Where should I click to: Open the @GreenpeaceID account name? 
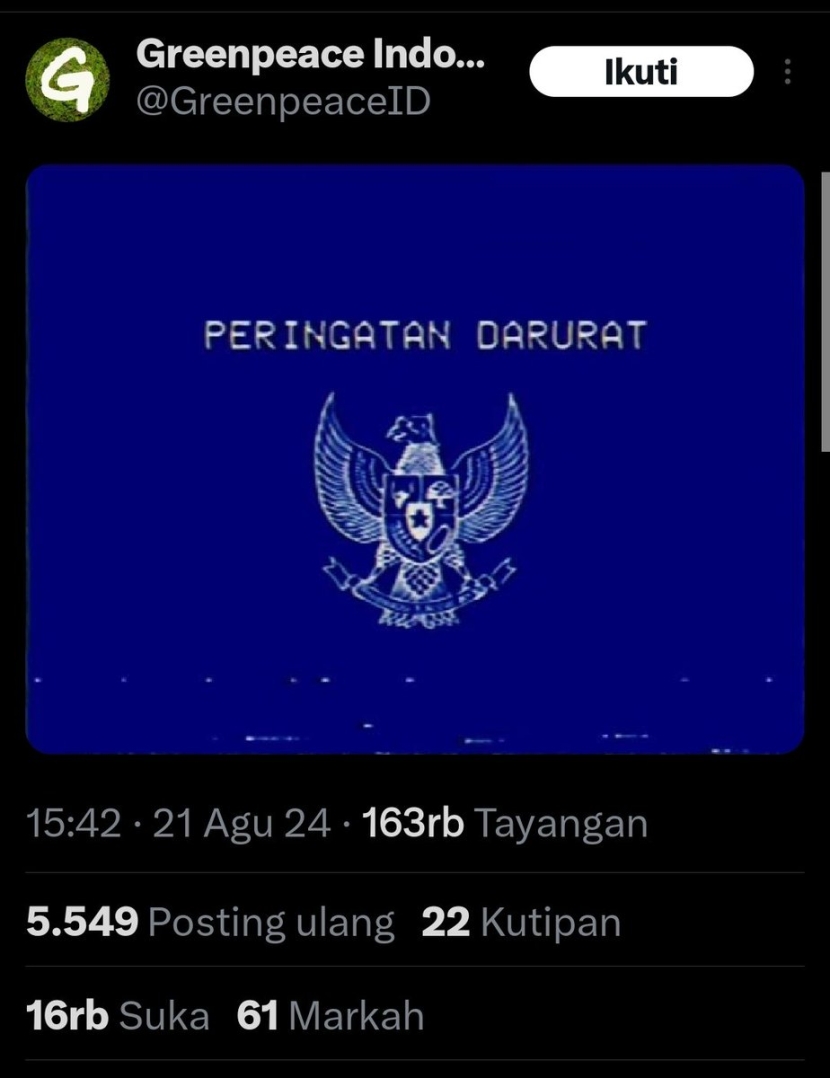(282, 101)
